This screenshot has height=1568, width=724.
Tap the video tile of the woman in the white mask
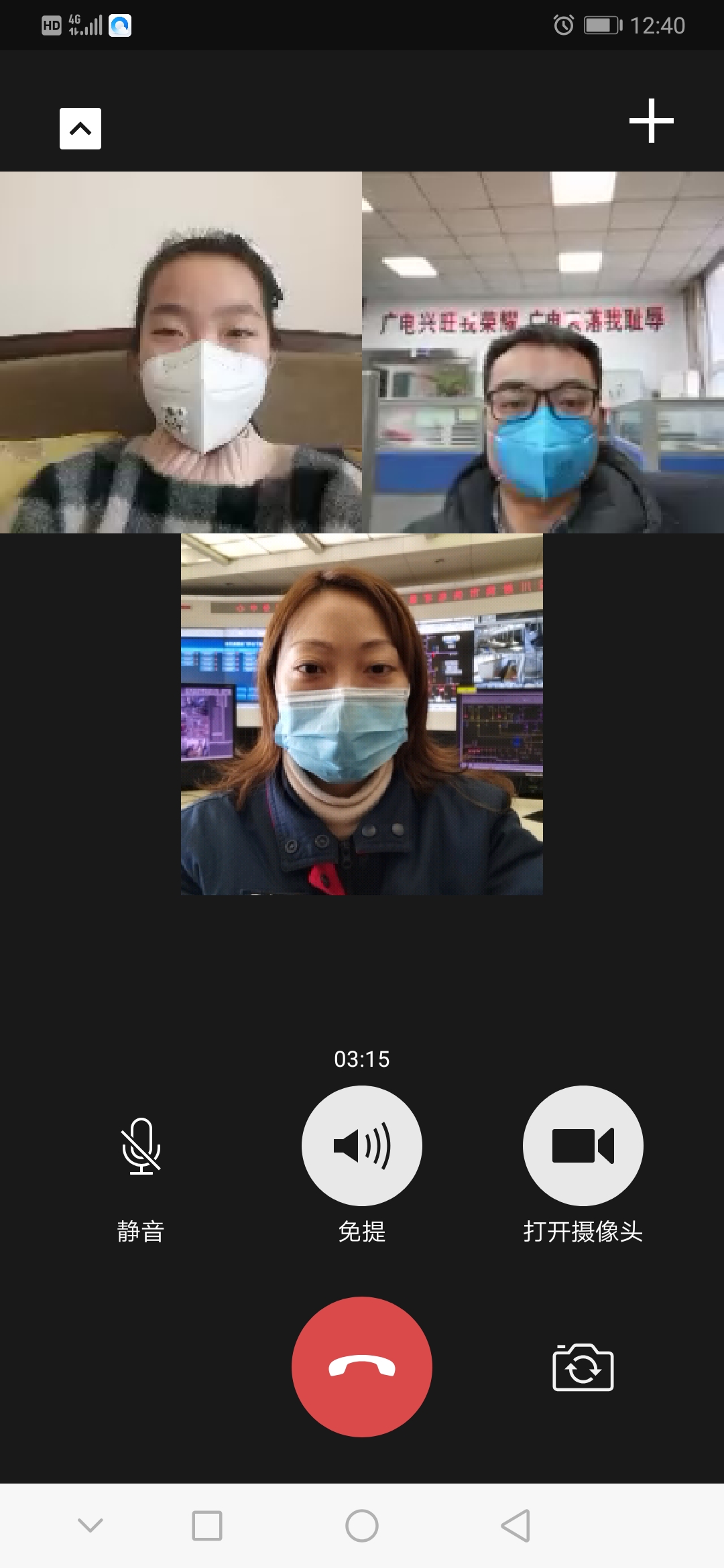pyautogui.click(x=181, y=352)
